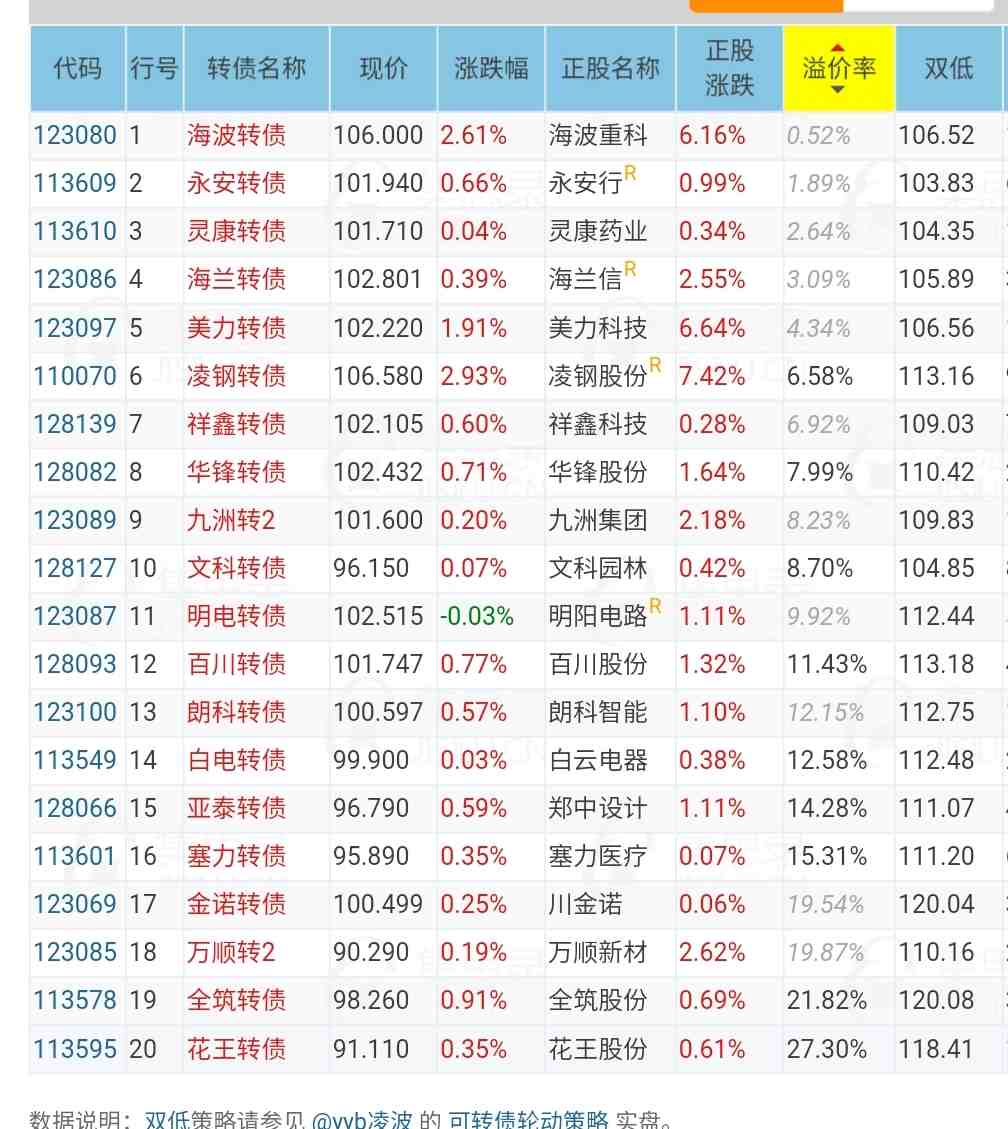The image size is (1008, 1129).
Task: Open 万顺转2 bond link
Action: [x=230, y=952]
